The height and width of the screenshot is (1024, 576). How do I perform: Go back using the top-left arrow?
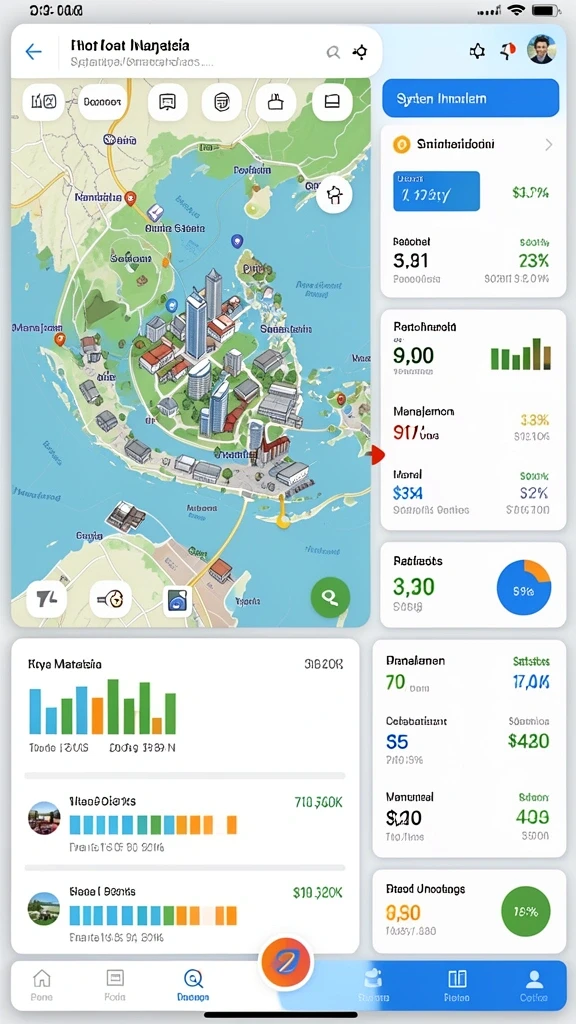coord(33,52)
